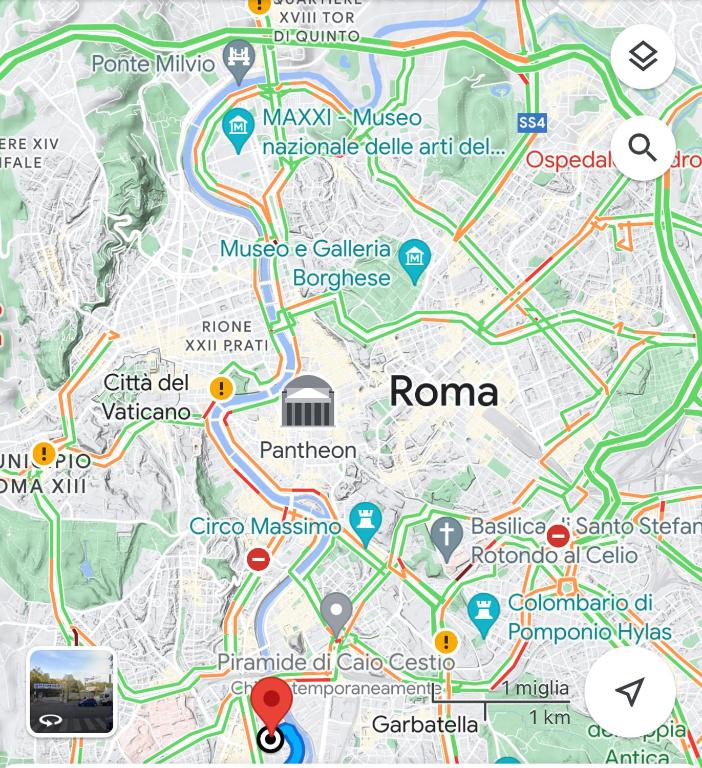The image size is (702, 768).
Task: Open the Street View thumbnail
Action: point(71,691)
